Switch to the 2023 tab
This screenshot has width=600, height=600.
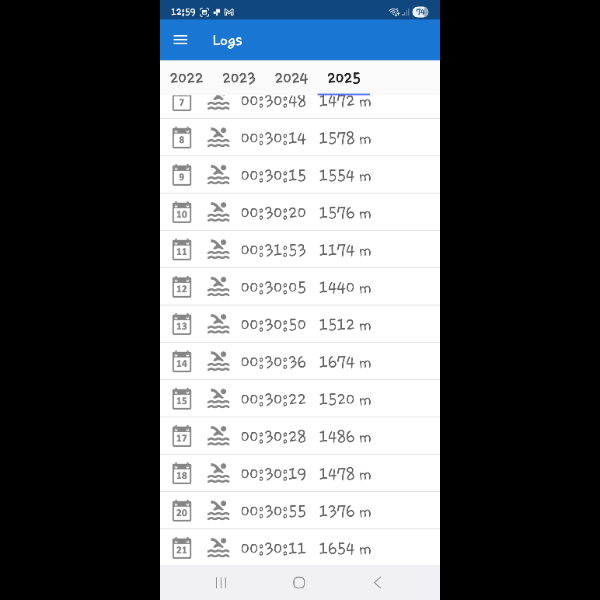point(239,78)
